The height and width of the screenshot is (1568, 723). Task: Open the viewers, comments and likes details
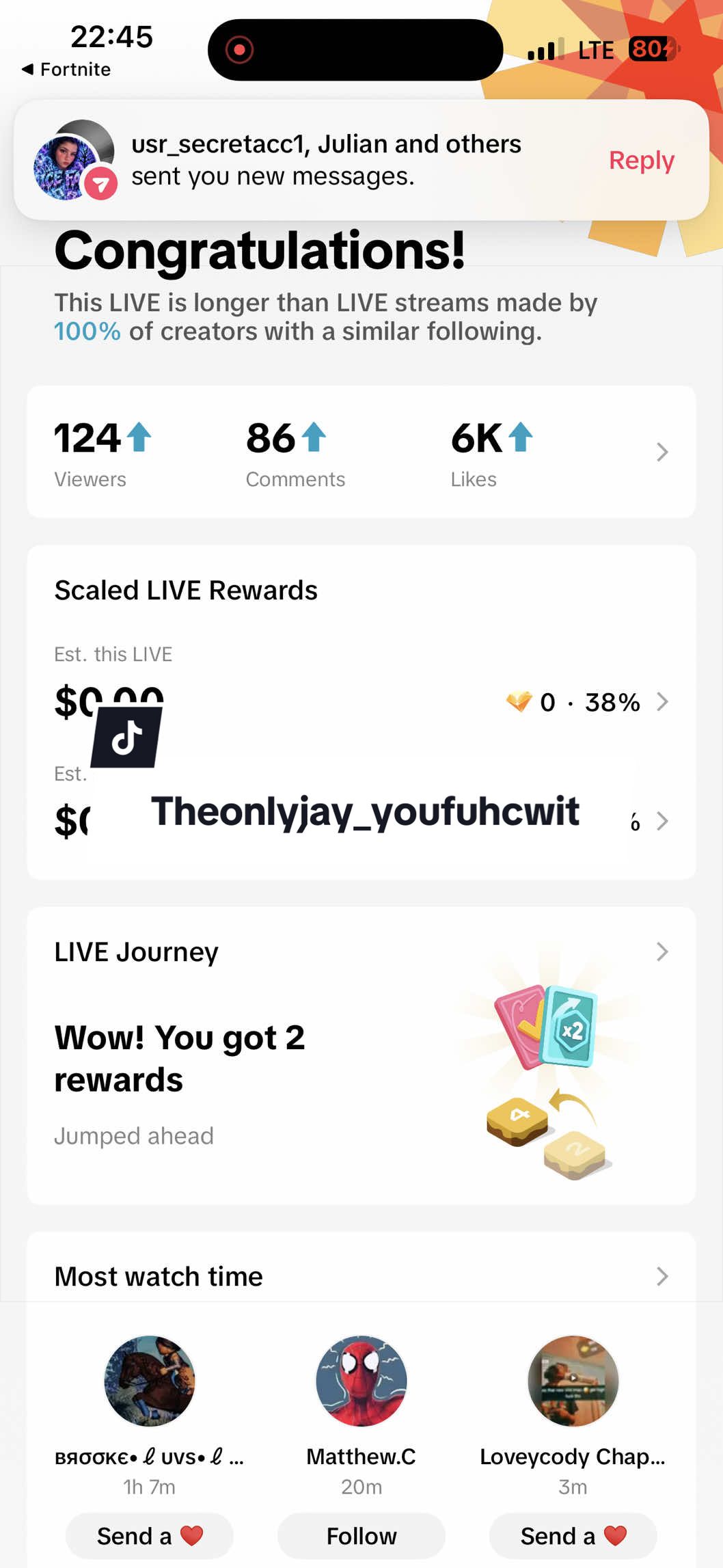[361, 451]
